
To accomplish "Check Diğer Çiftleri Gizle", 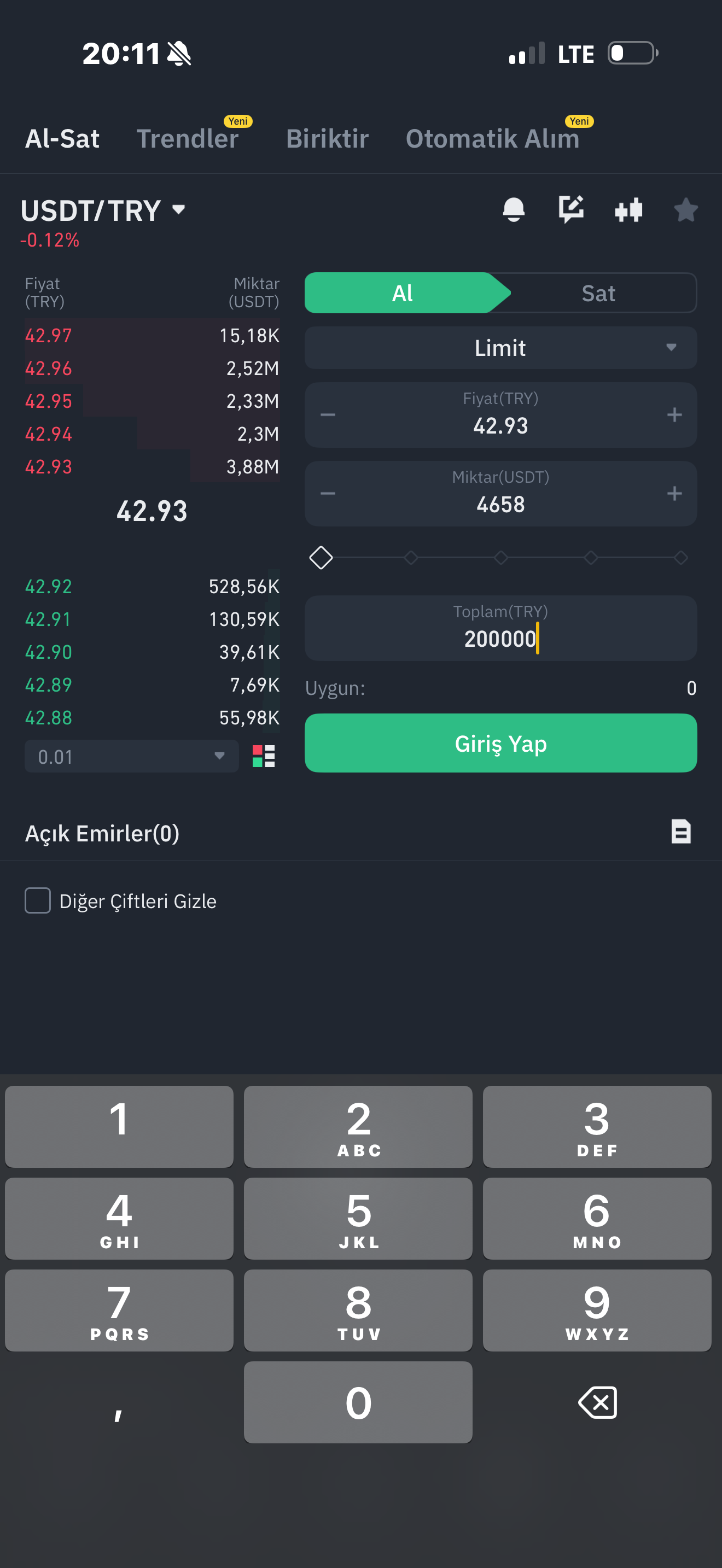I will coord(38,900).
